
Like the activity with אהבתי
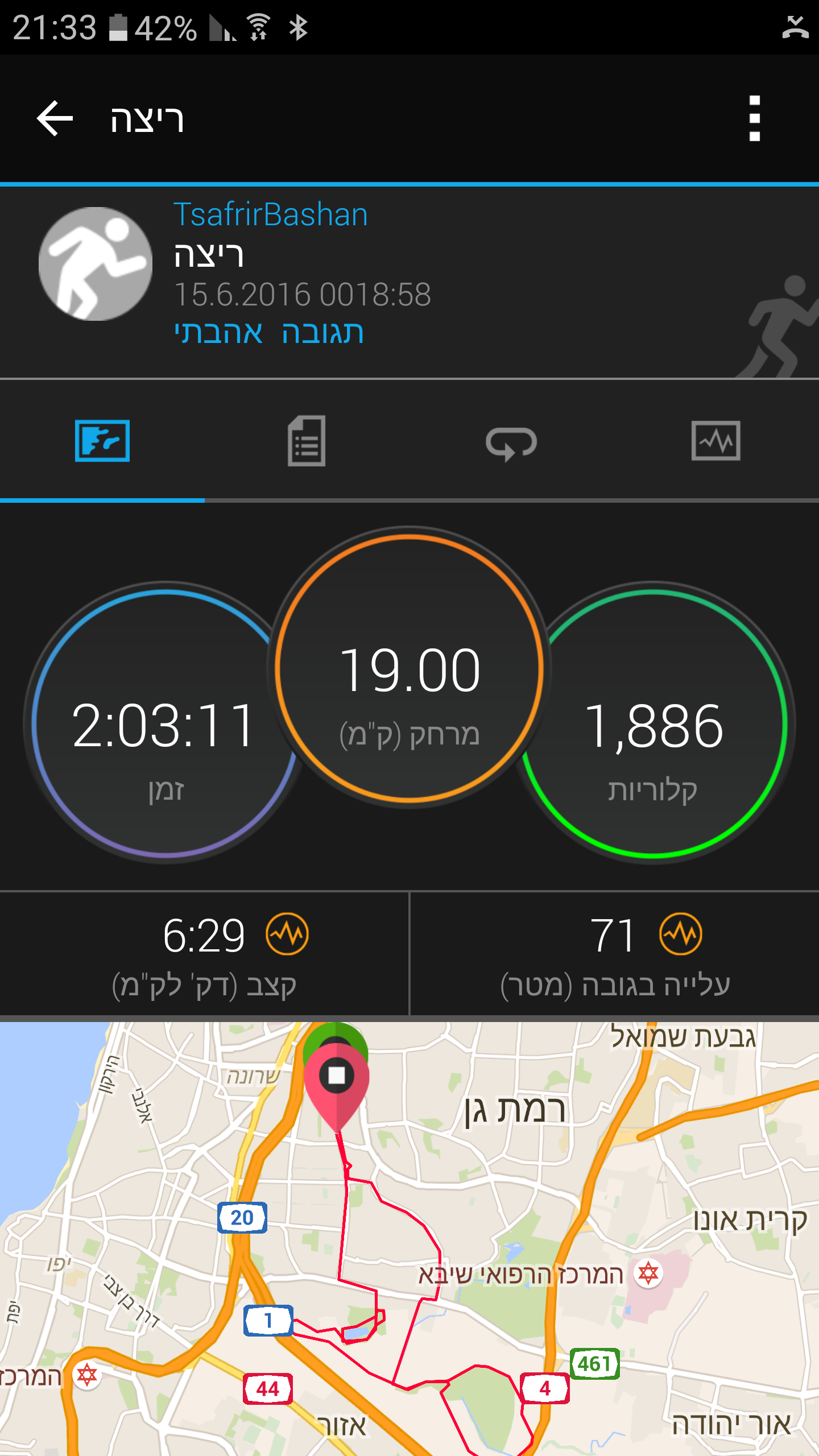point(218,333)
